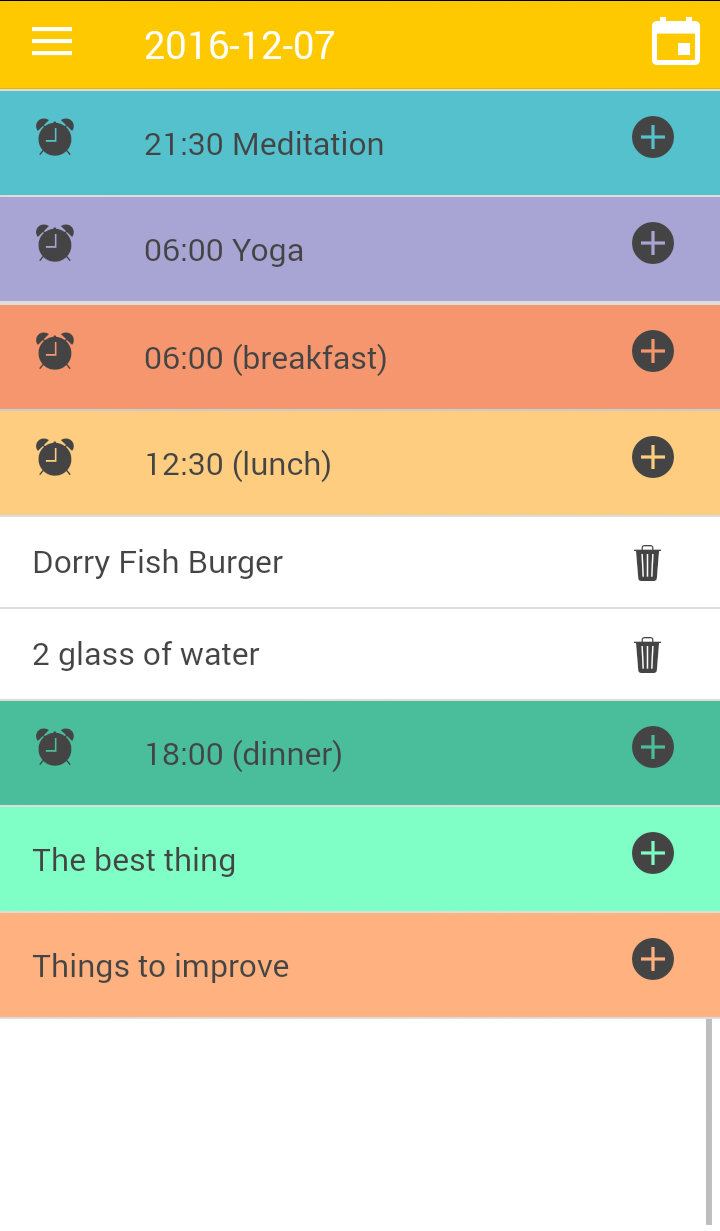Add an item to breakfast
The height and width of the screenshot is (1231, 720).
pyautogui.click(x=653, y=352)
